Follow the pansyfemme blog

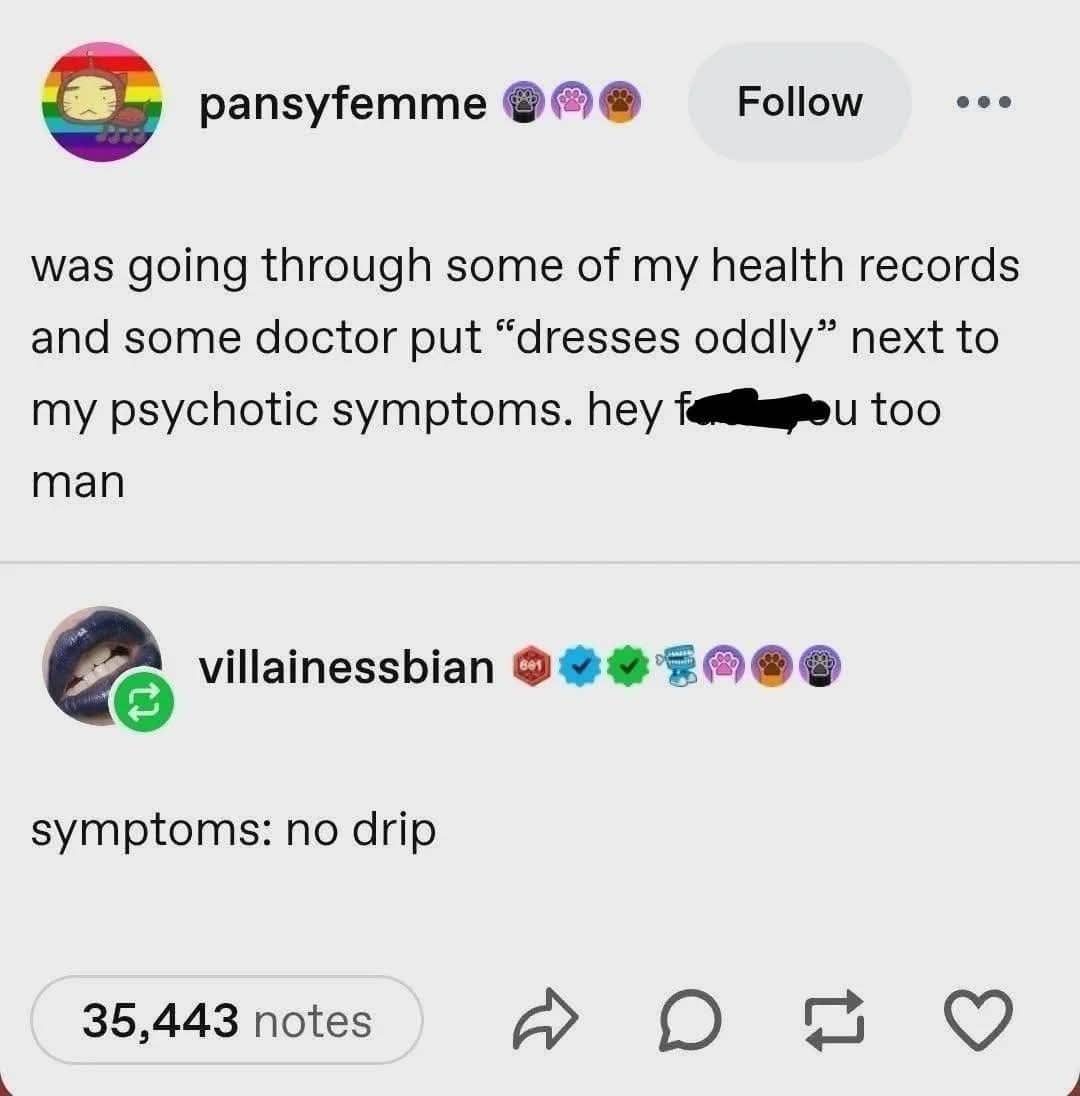point(799,102)
